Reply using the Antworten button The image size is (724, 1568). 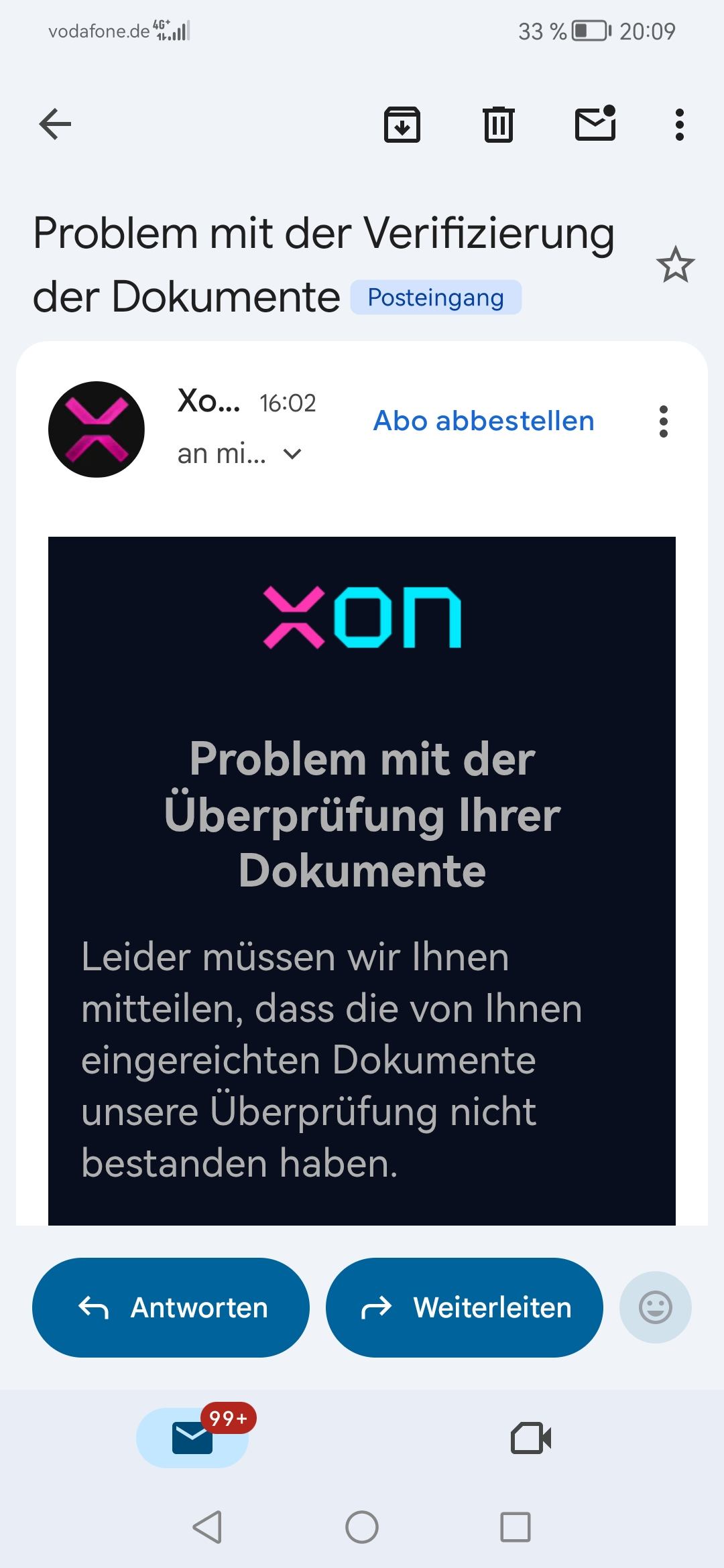171,1307
